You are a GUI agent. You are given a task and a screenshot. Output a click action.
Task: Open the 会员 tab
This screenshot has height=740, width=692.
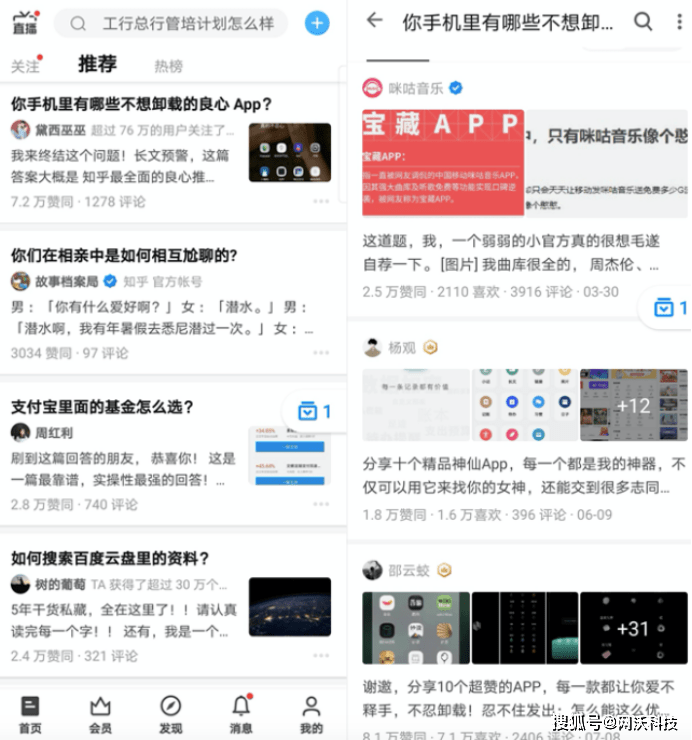point(100,714)
